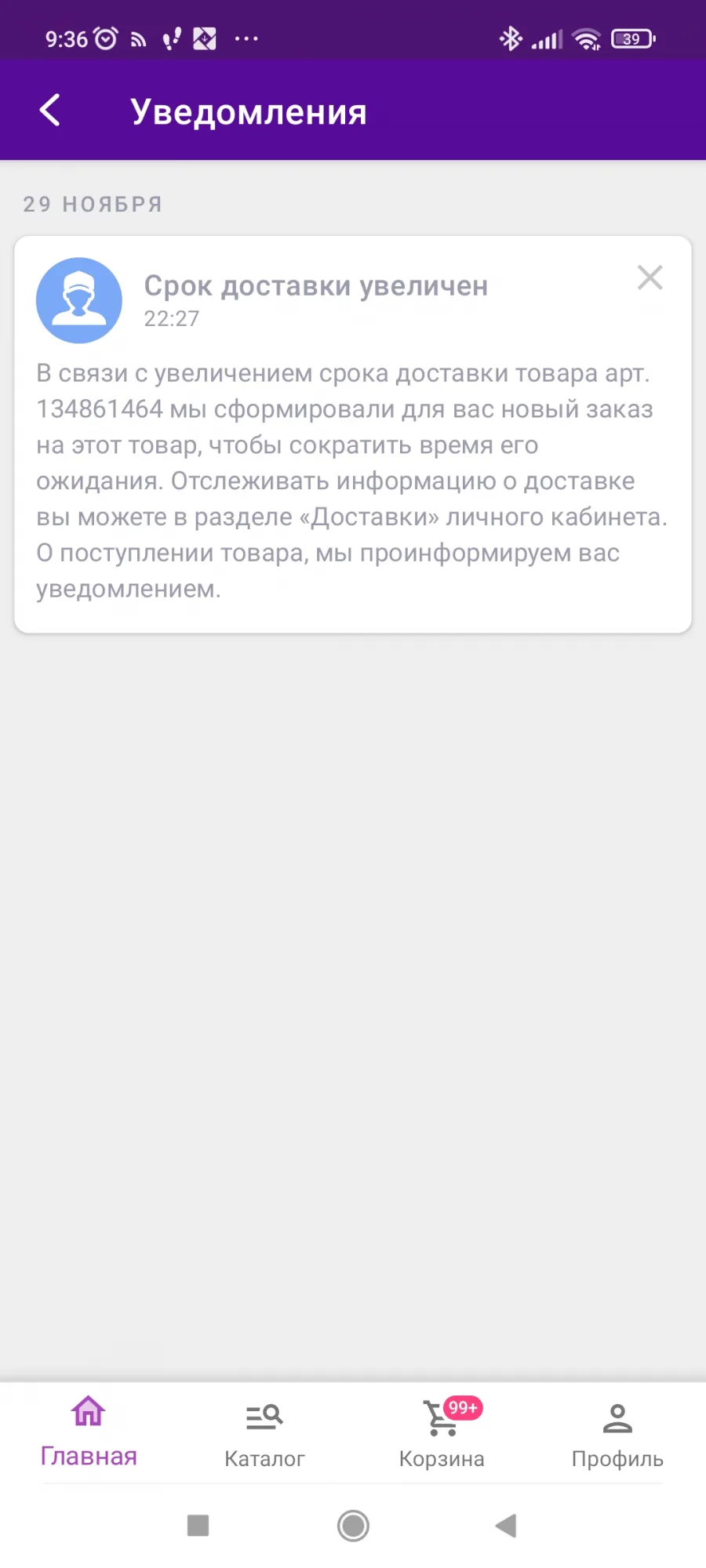
Task: Go back from the Уведомления screen
Action: pyautogui.click(x=49, y=111)
